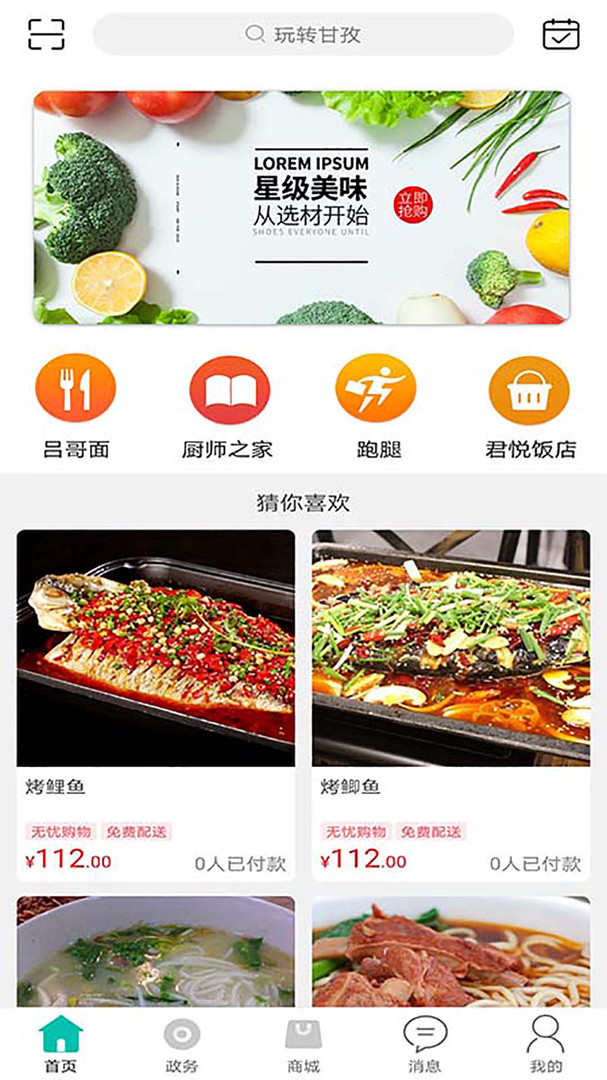The width and height of the screenshot is (607, 1080).
Task: Go to the 商城 tab
Action: pyautogui.click(x=303, y=1043)
